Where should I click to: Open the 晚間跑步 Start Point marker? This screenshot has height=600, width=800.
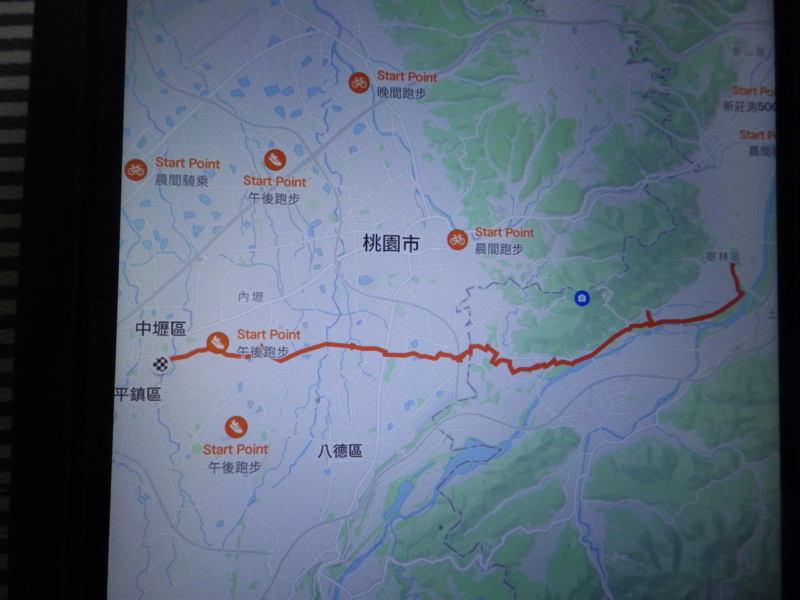click(x=358, y=82)
